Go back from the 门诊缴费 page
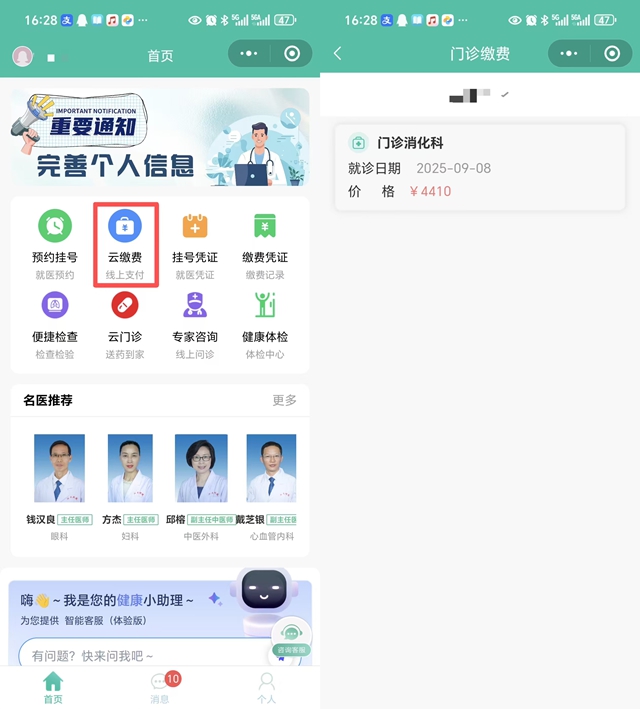Image resolution: width=640 pixels, height=709 pixels. [338, 54]
